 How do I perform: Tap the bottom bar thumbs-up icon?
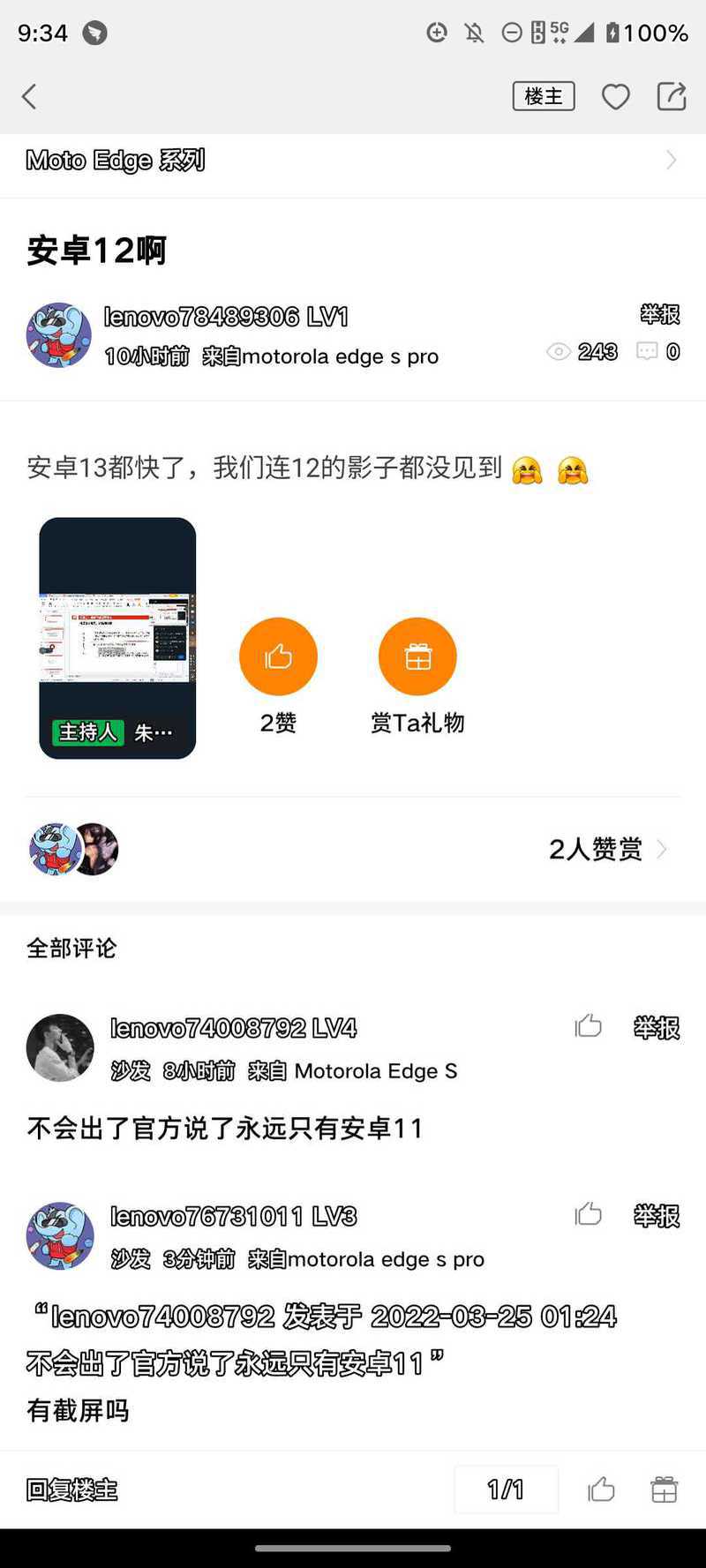(602, 1490)
